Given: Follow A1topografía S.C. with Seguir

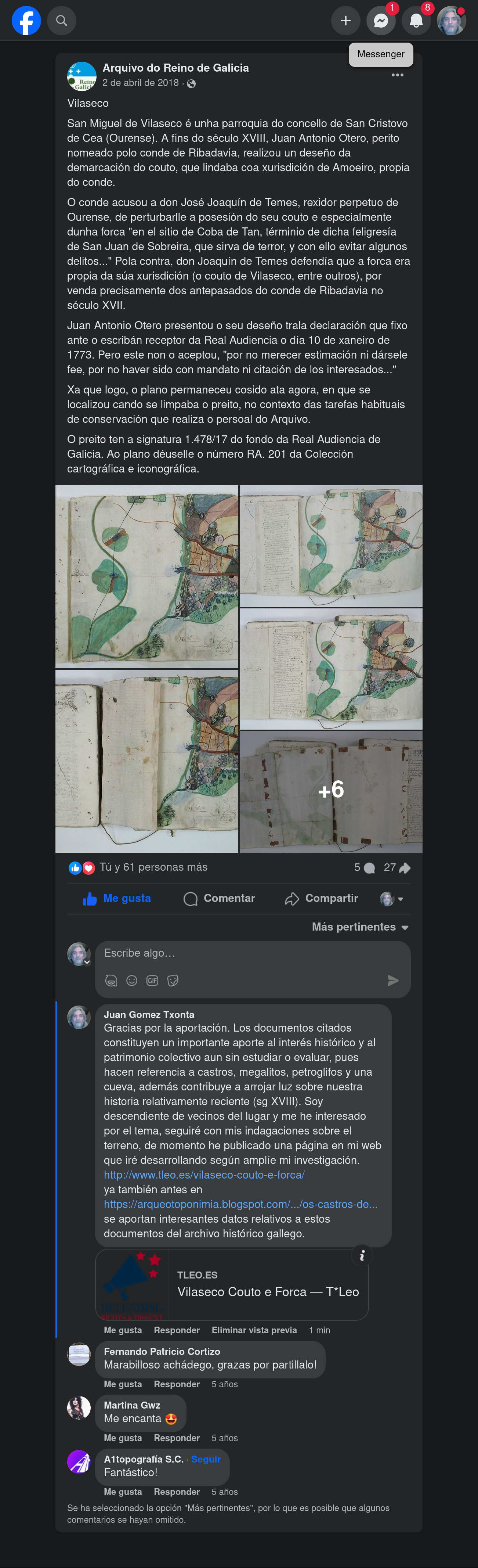Looking at the screenshot, I should click(206, 1459).
